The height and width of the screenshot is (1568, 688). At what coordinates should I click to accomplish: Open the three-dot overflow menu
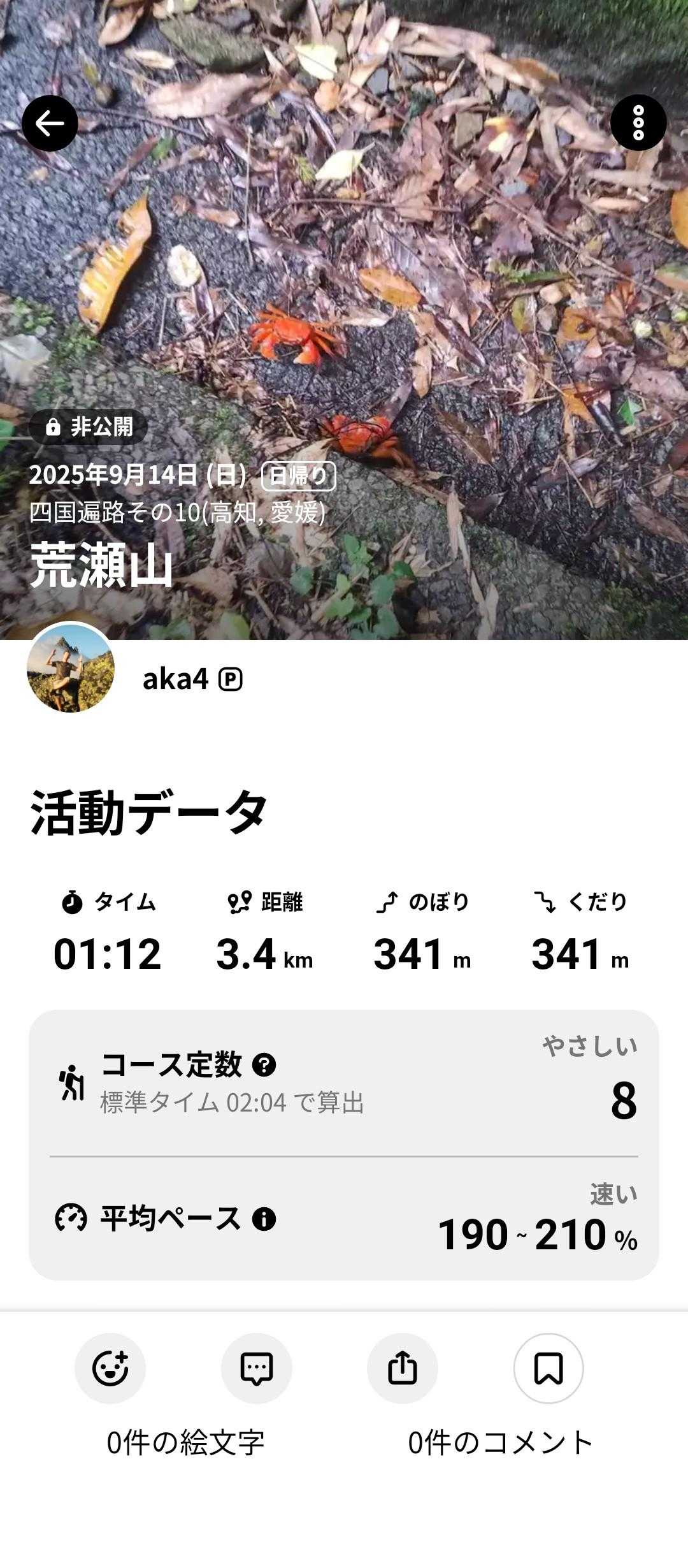pos(638,123)
